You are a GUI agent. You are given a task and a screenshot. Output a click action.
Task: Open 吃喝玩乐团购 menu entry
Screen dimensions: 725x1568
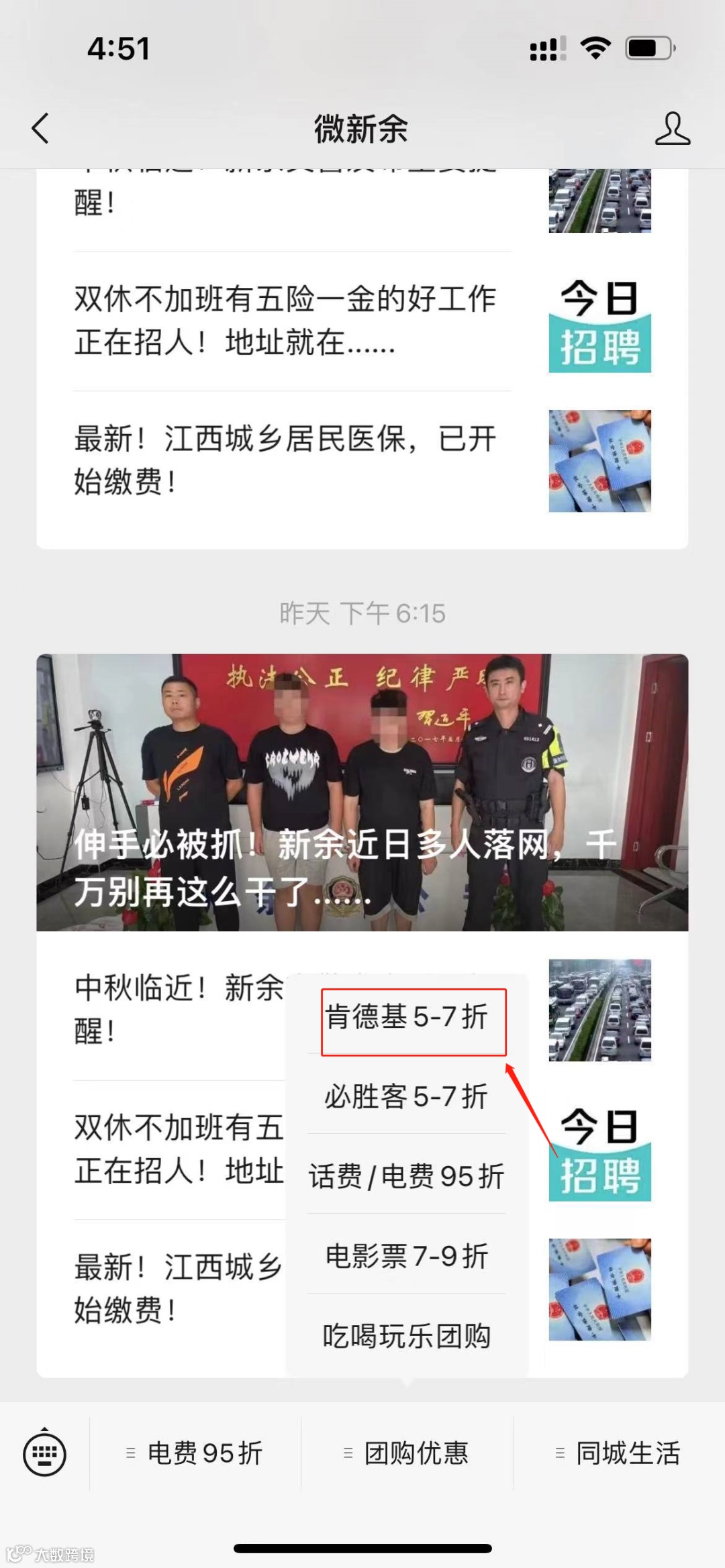(407, 1336)
